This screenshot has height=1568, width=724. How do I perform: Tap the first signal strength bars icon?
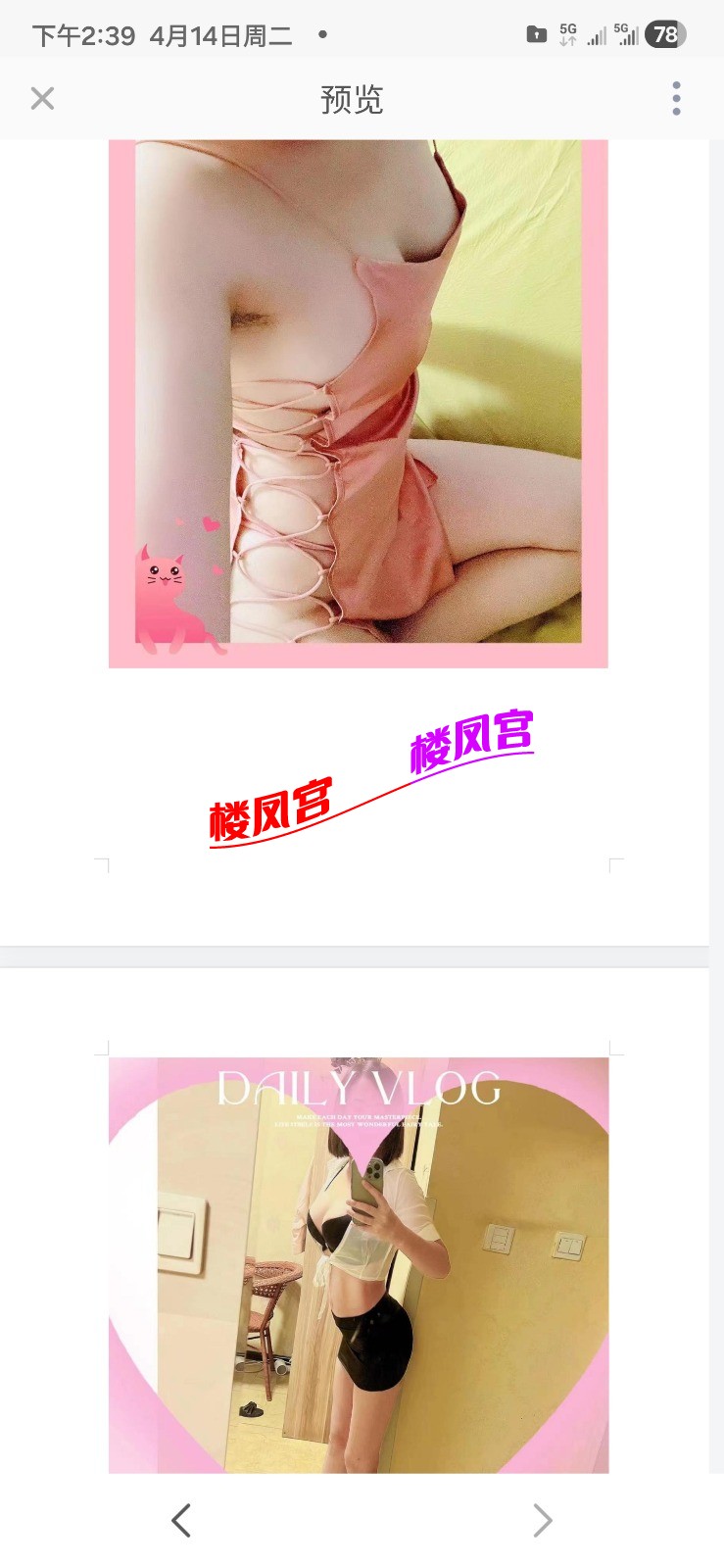pos(595,35)
